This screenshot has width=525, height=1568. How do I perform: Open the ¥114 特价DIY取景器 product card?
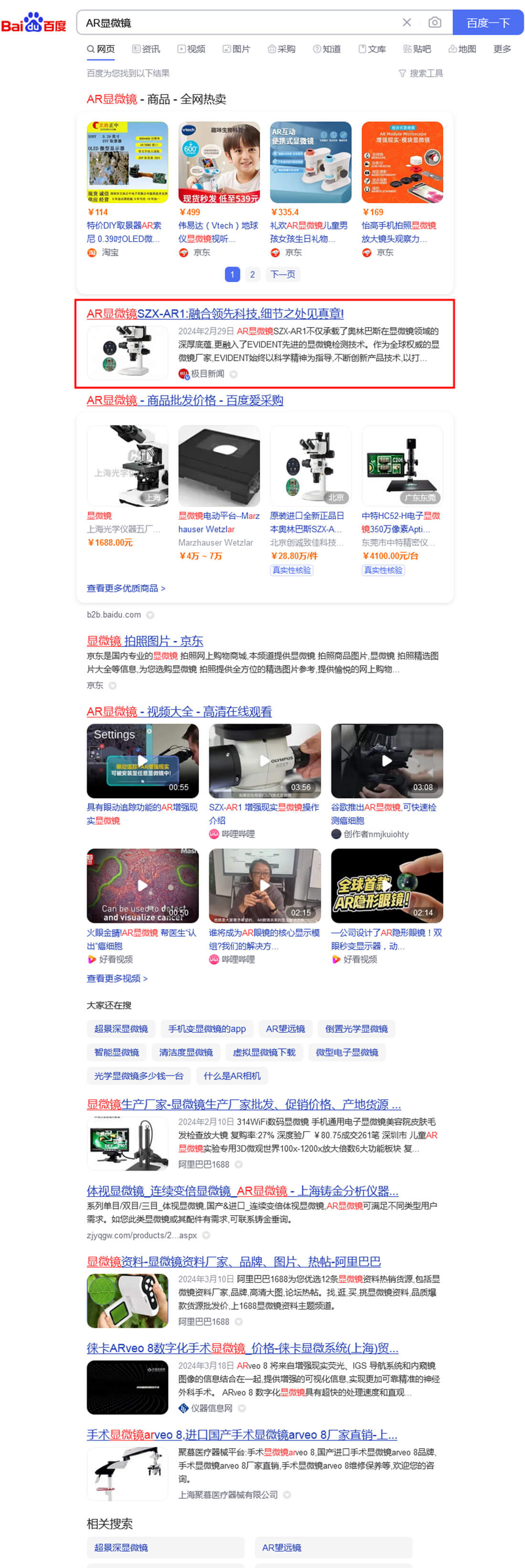pyautogui.click(x=127, y=189)
